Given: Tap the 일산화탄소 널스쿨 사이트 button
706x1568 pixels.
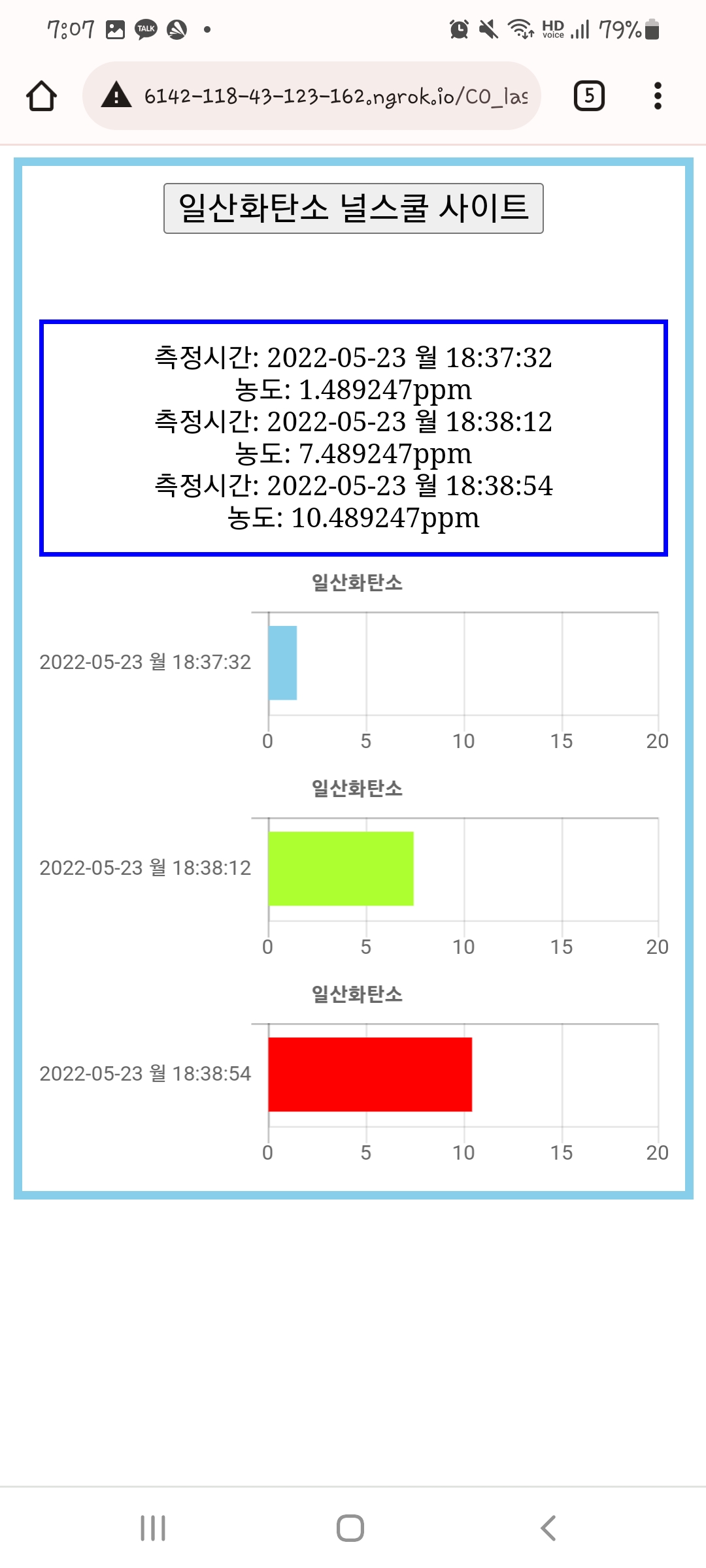Looking at the screenshot, I should click(x=353, y=208).
